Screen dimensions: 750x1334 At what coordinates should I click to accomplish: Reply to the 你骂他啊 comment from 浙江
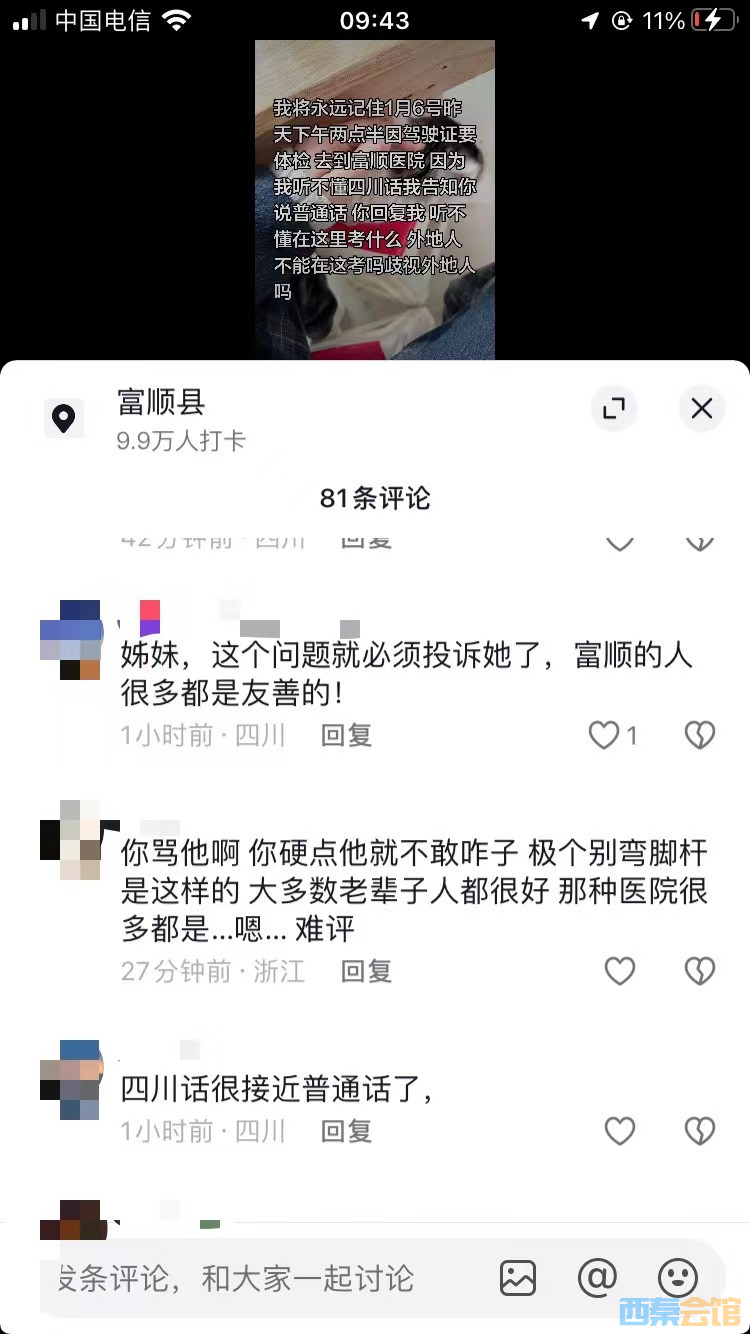(366, 971)
